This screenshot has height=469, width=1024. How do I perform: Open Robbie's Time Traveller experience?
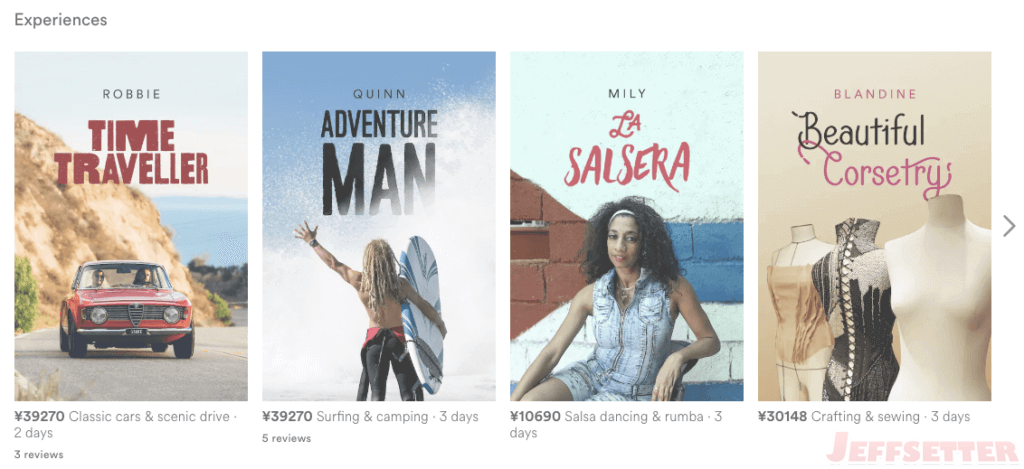tap(131, 226)
